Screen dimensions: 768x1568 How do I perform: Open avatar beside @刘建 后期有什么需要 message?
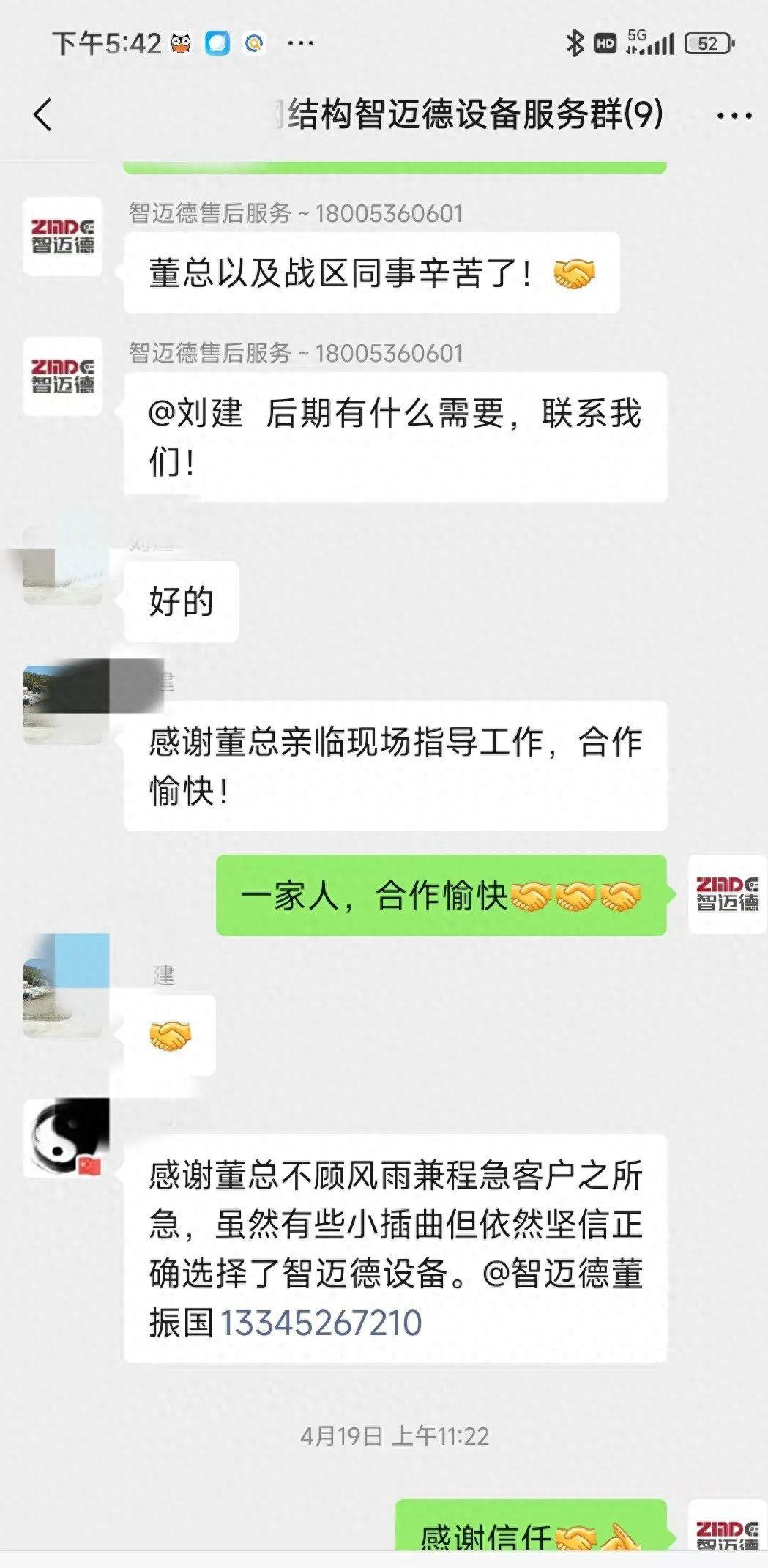click(x=63, y=376)
